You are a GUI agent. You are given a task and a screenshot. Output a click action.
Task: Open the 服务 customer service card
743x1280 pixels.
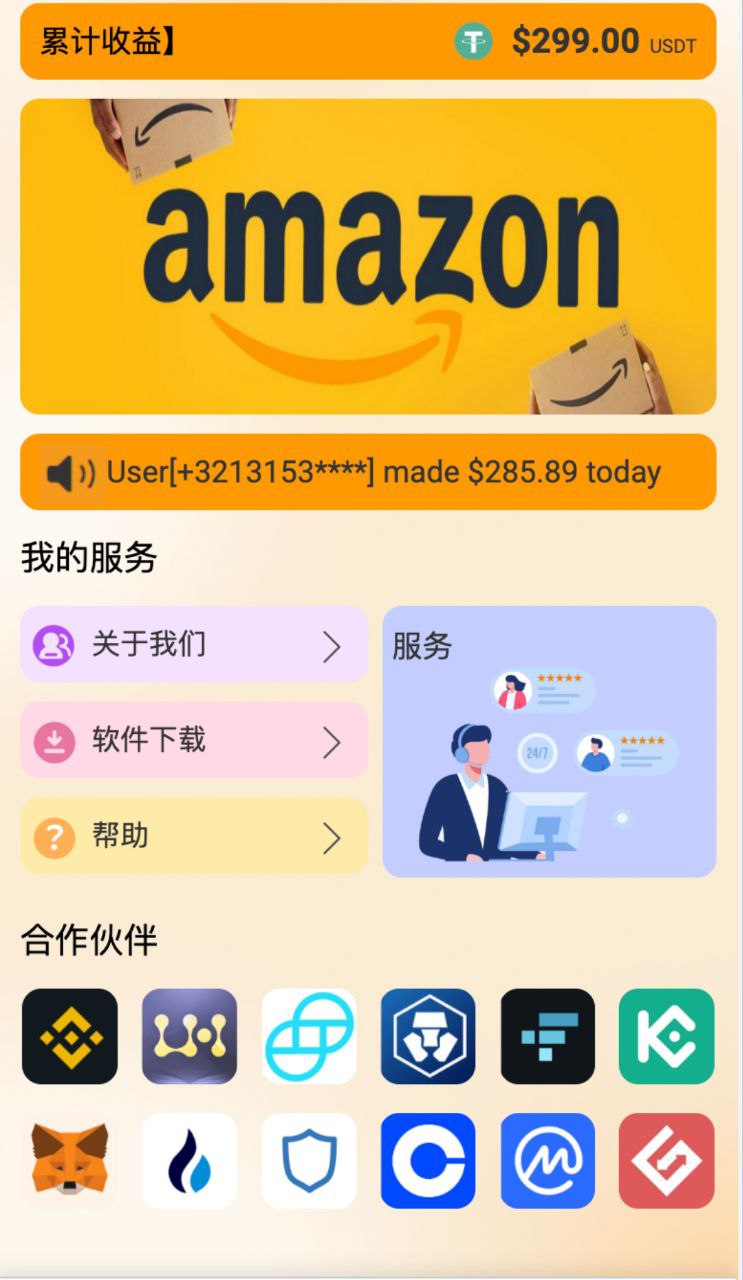tap(549, 742)
